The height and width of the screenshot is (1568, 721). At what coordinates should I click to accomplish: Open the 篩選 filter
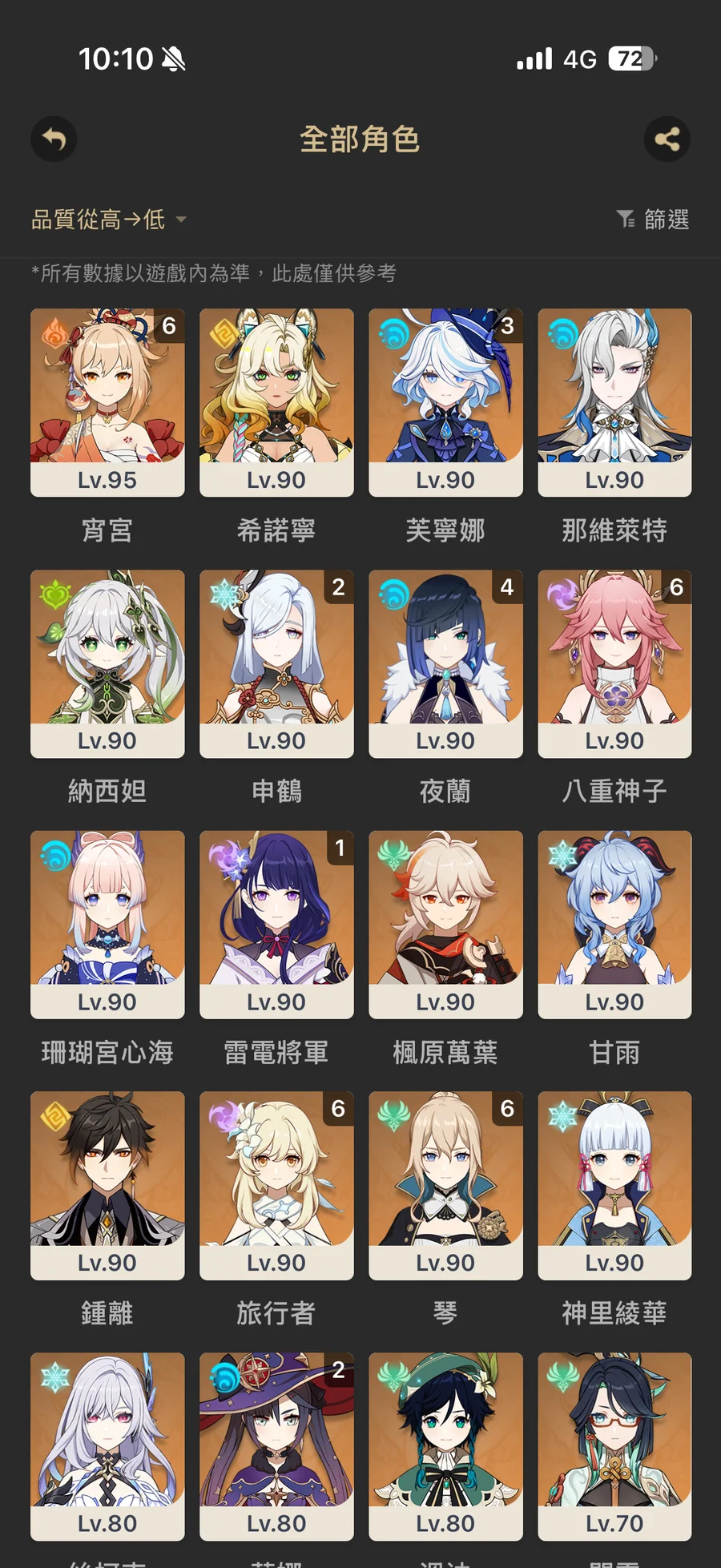point(653,219)
